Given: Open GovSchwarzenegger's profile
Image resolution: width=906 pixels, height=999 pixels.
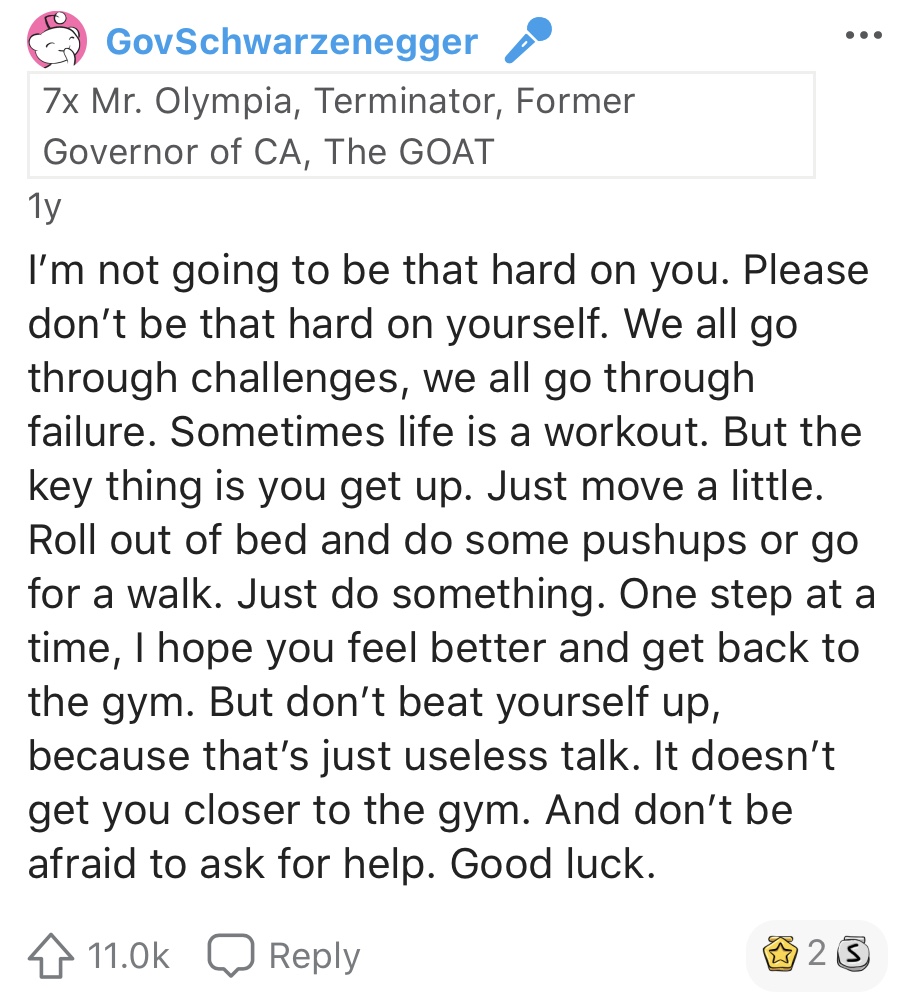Looking at the screenshot, I should point(291,43).
